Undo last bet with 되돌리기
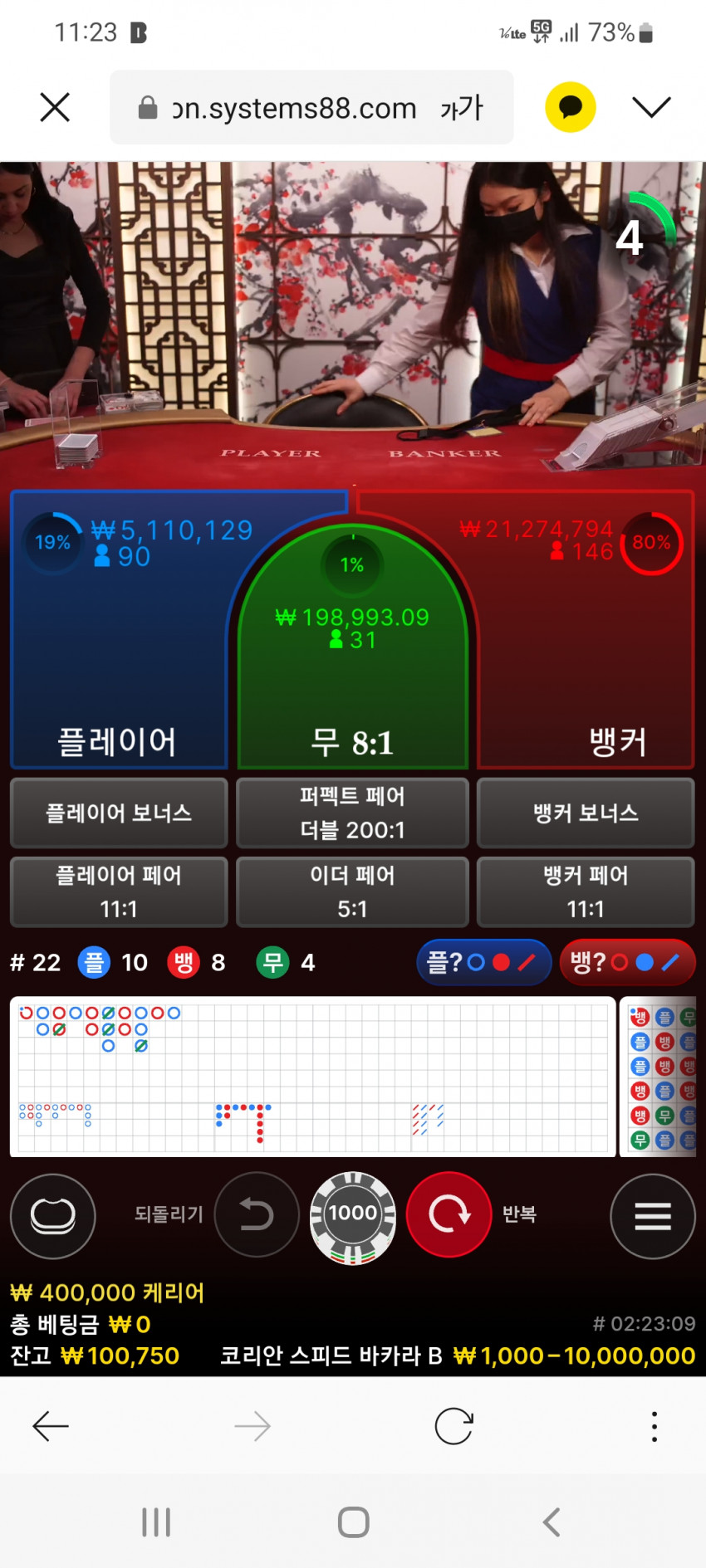 257,1214
